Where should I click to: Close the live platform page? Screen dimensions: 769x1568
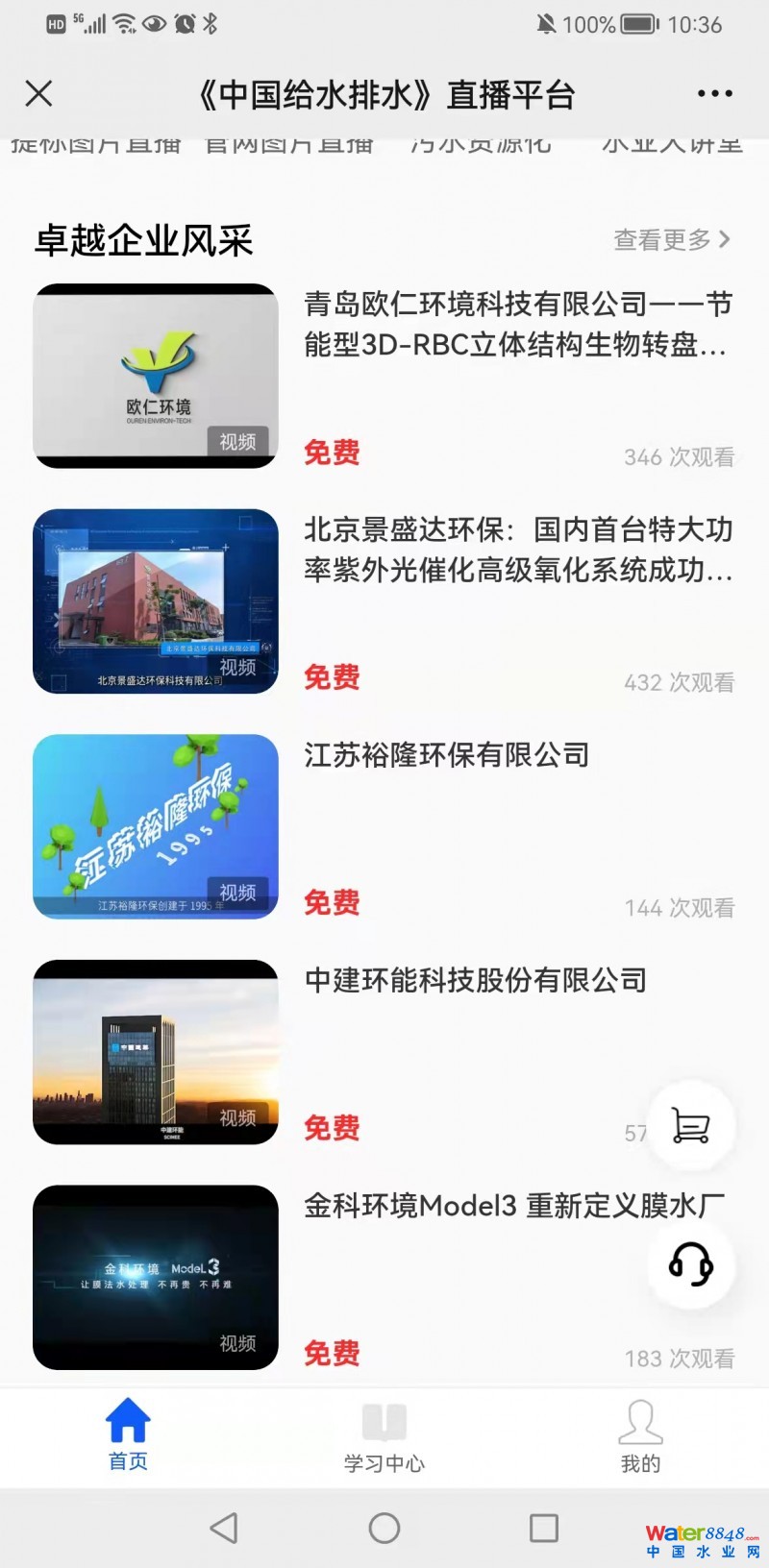click(x=38, y=93)
